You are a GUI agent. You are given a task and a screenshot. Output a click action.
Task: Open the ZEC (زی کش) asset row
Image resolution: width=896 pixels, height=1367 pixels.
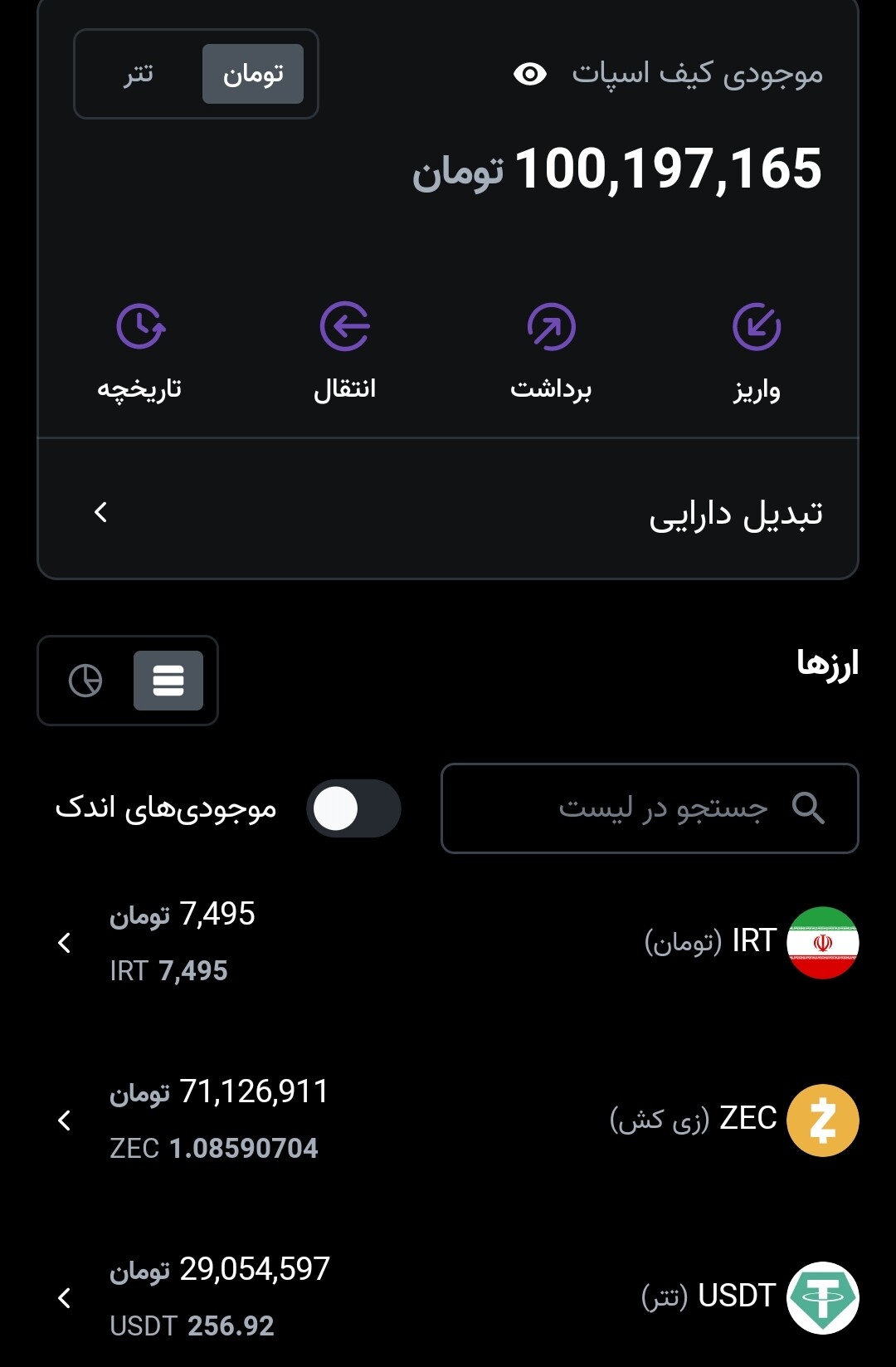(448, 1120)
